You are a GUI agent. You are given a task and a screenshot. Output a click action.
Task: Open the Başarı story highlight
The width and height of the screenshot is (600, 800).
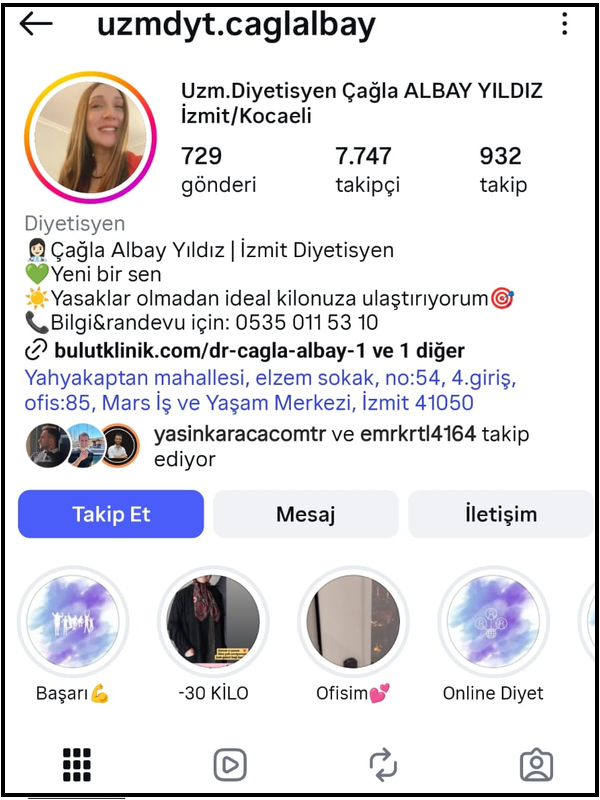click(71, 620)
